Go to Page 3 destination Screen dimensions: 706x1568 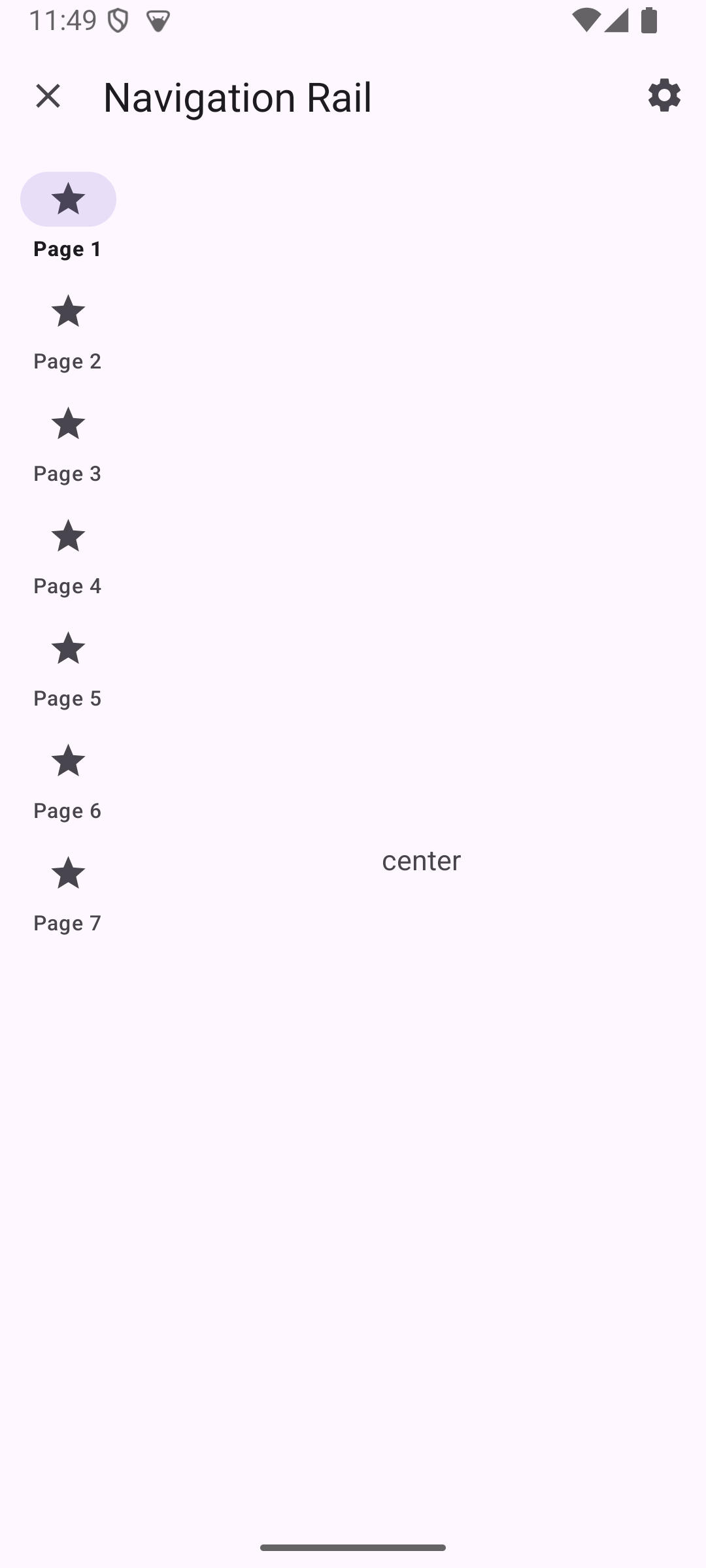pyautogui.click(x=68, y=444)
